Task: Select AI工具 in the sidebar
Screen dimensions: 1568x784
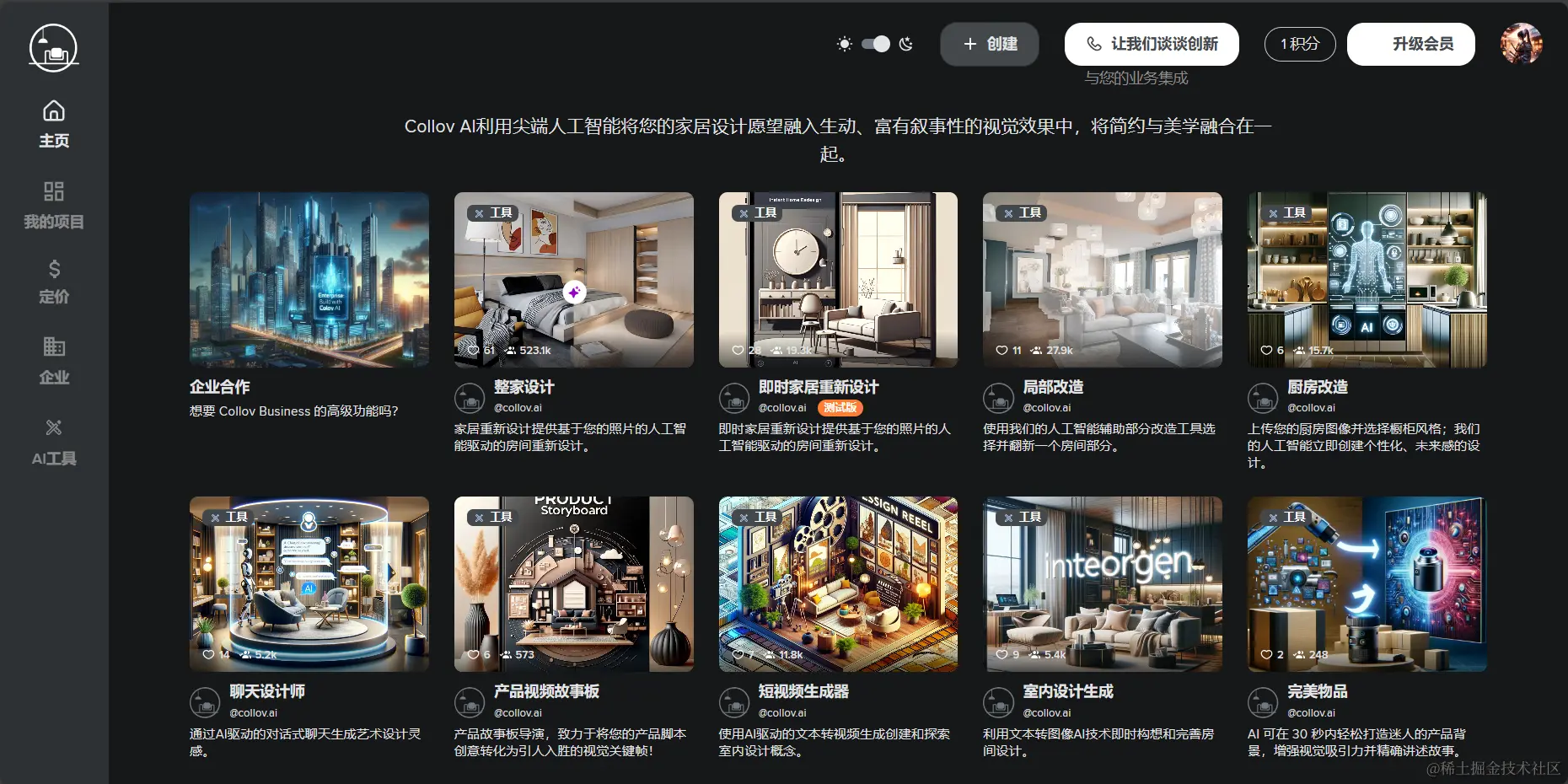Action: tap(54, 442)
